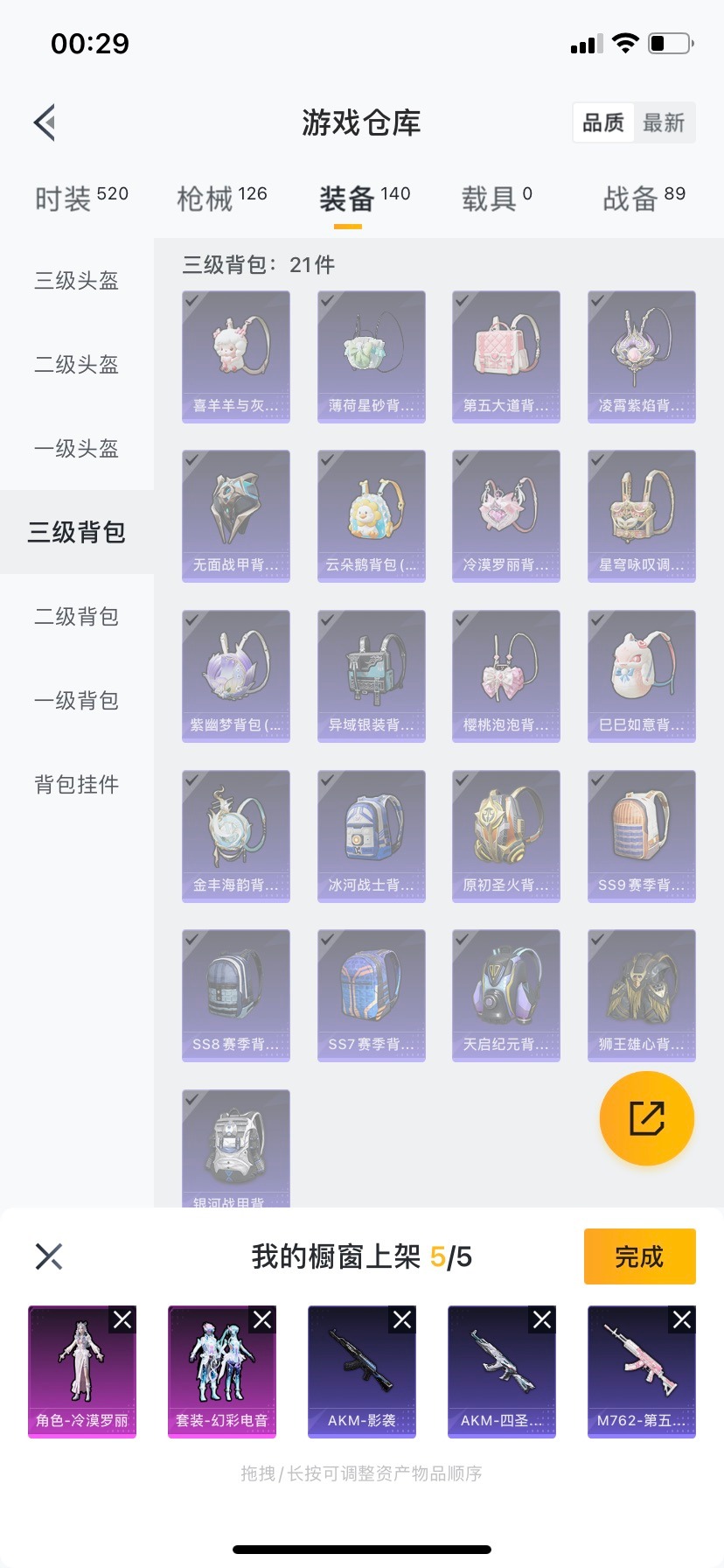Show 背包挂件 category
The width and height of the screenshot is (724, 1568).
click(x=76, y=785)
